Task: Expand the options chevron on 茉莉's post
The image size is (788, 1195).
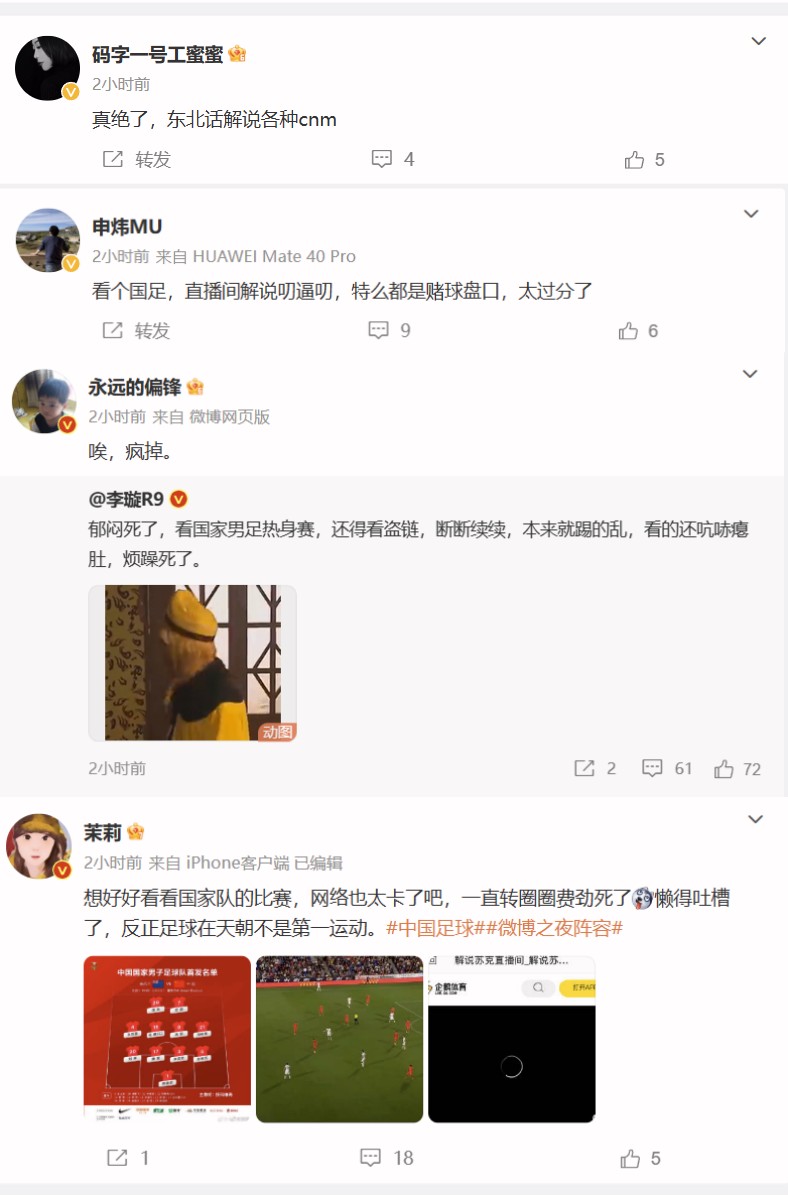Action: (x=757, y=819)
